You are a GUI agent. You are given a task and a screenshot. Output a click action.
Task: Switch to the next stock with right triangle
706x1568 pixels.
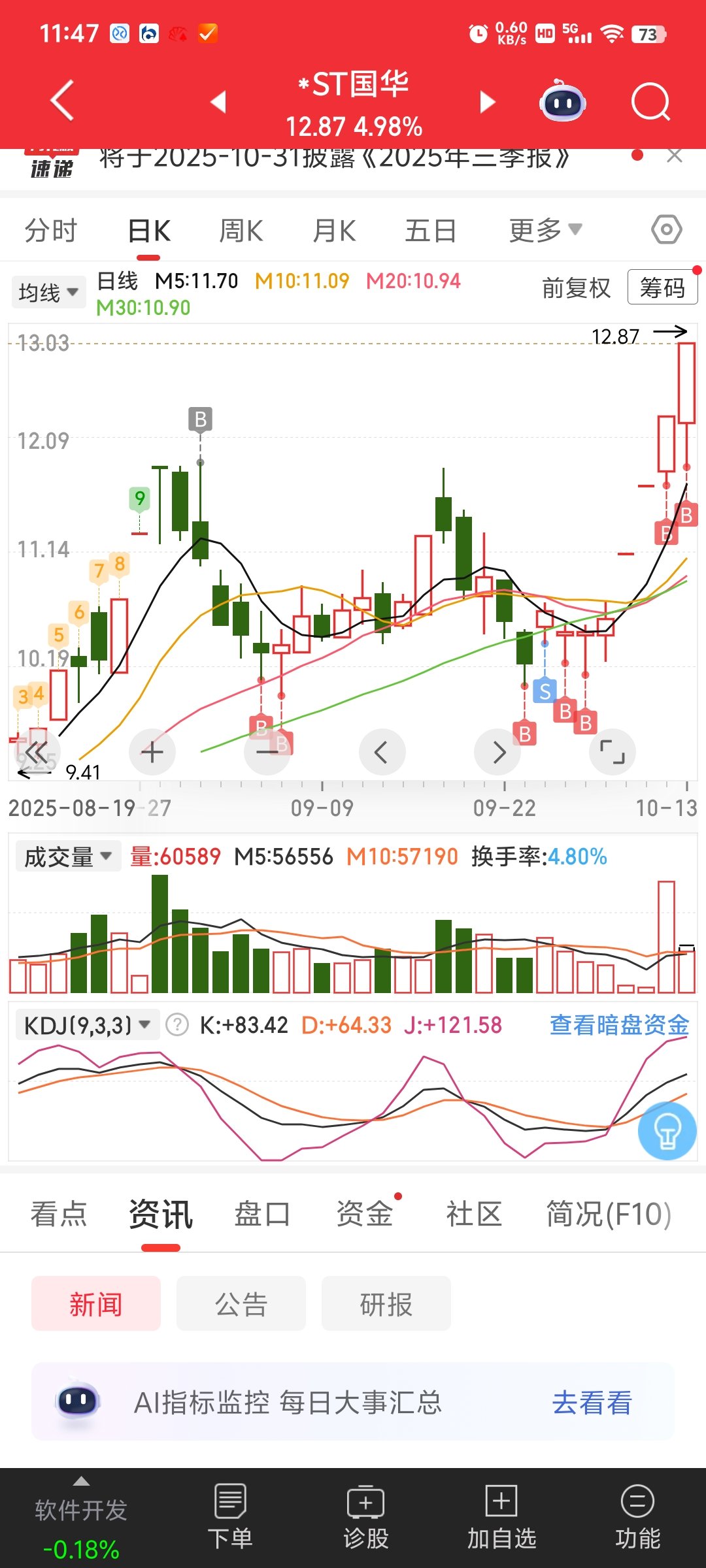[x=487, y=102]
